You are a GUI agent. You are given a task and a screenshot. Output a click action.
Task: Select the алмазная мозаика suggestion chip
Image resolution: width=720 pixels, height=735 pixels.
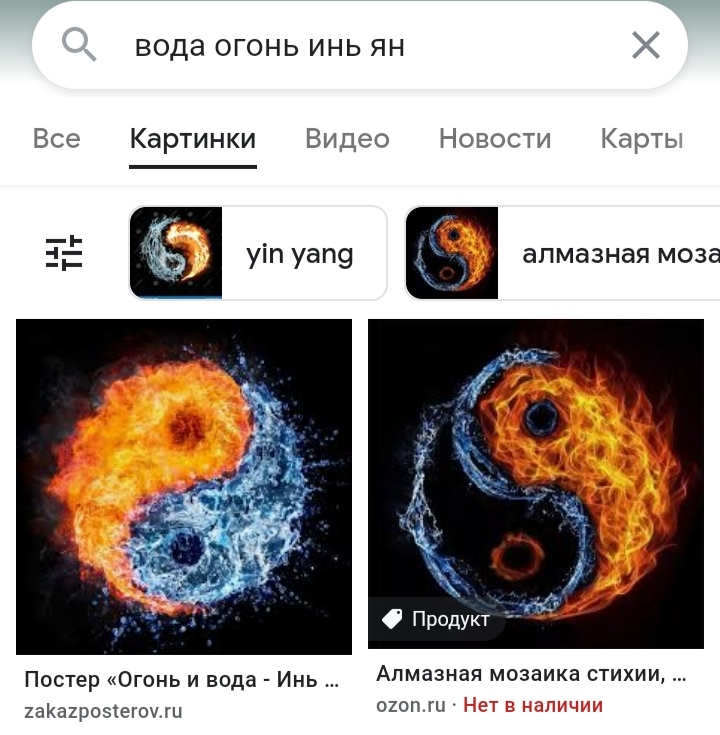pos(562,253)
